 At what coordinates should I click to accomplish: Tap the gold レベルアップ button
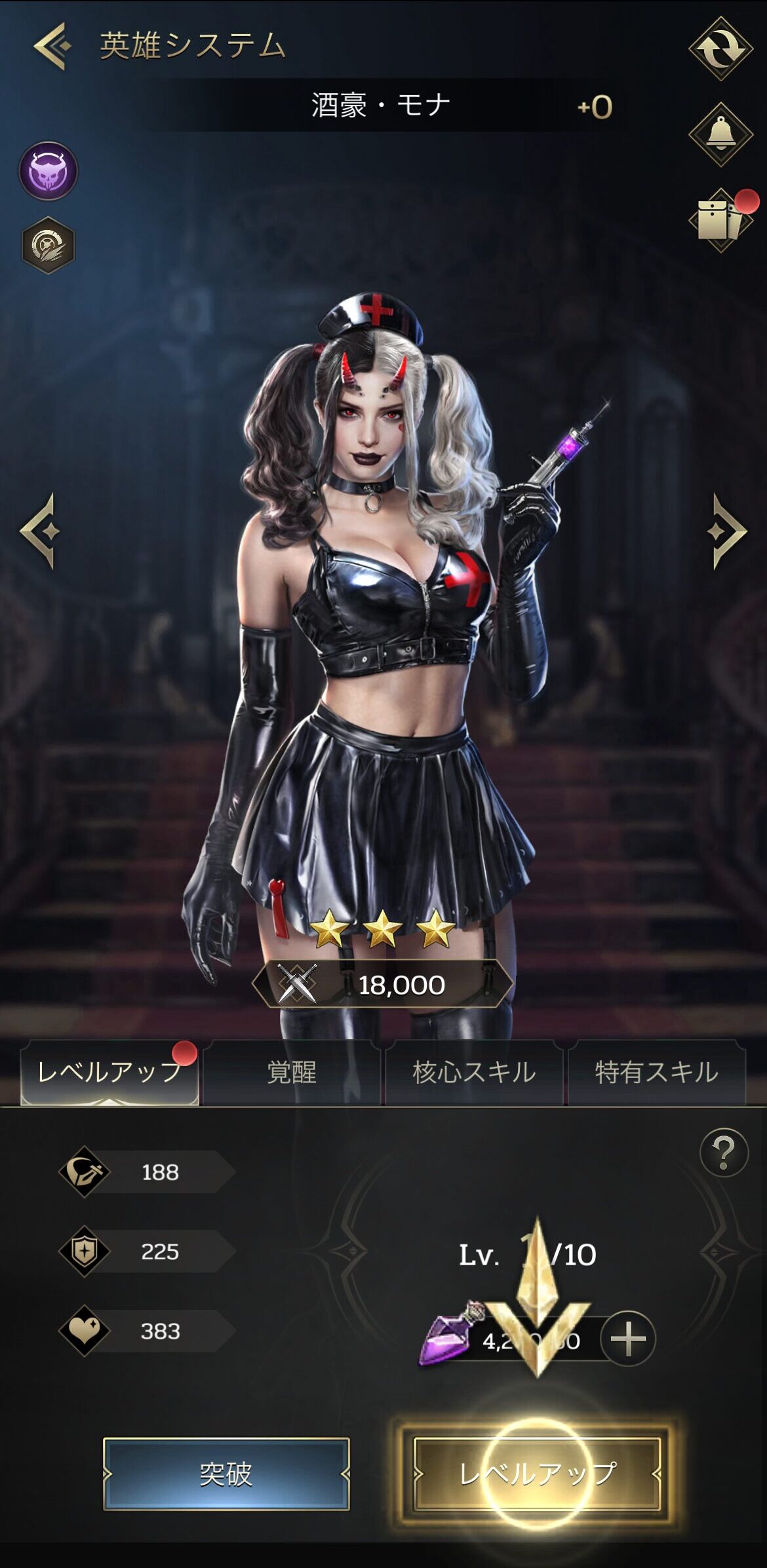[x=537, y=1474]
